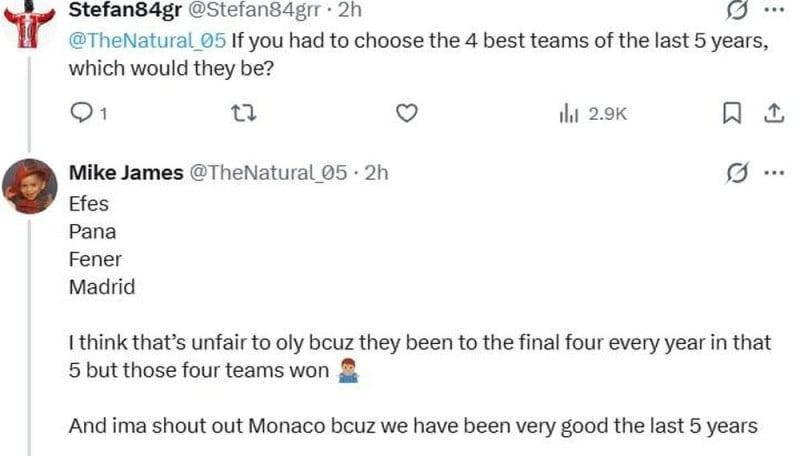This screenshot has width=800, height=456.
Task: Open overflow menu on Mike James's reply
Action: tap(773, 172)
